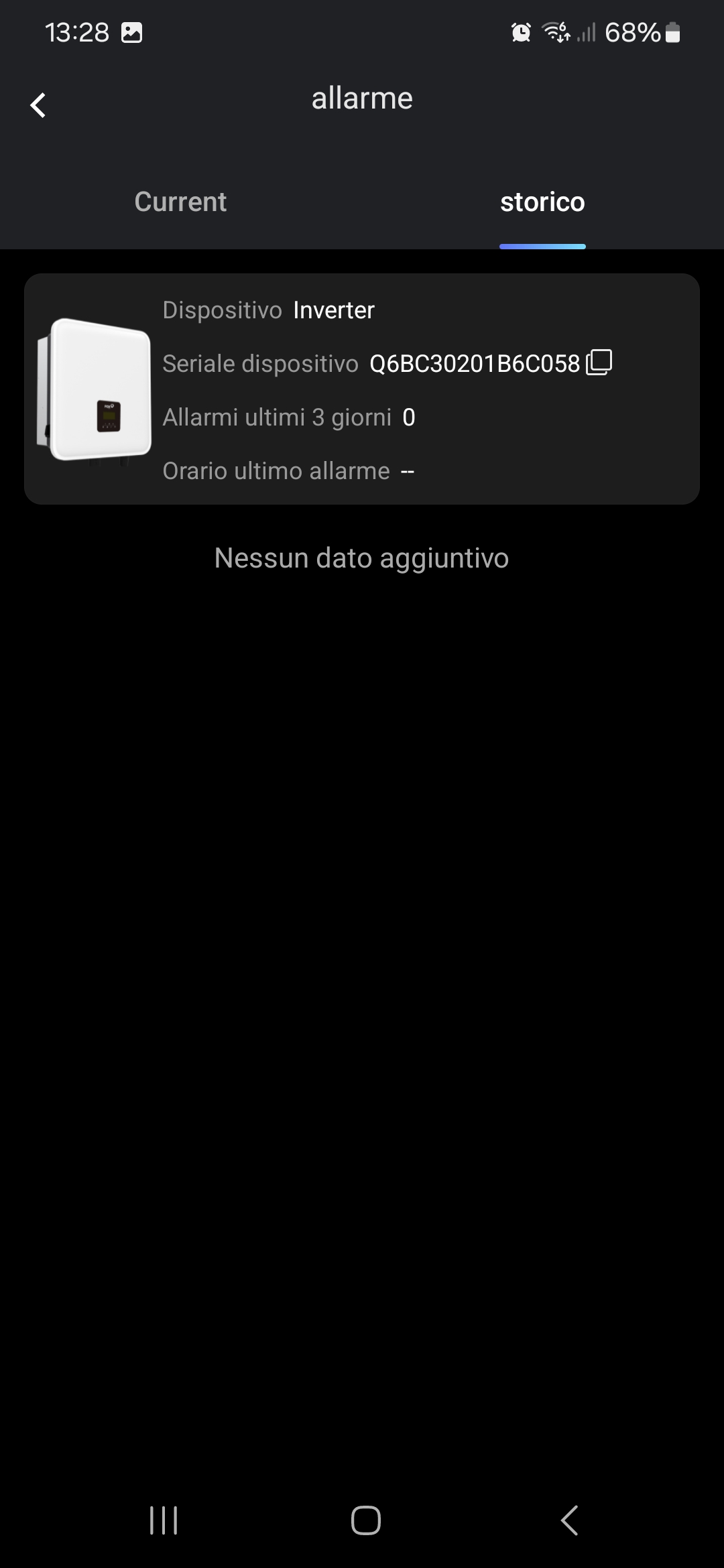The height and width of the screenshot is (1568, 724).
Task: Open the Inverter device card
Action: (362, 389)
